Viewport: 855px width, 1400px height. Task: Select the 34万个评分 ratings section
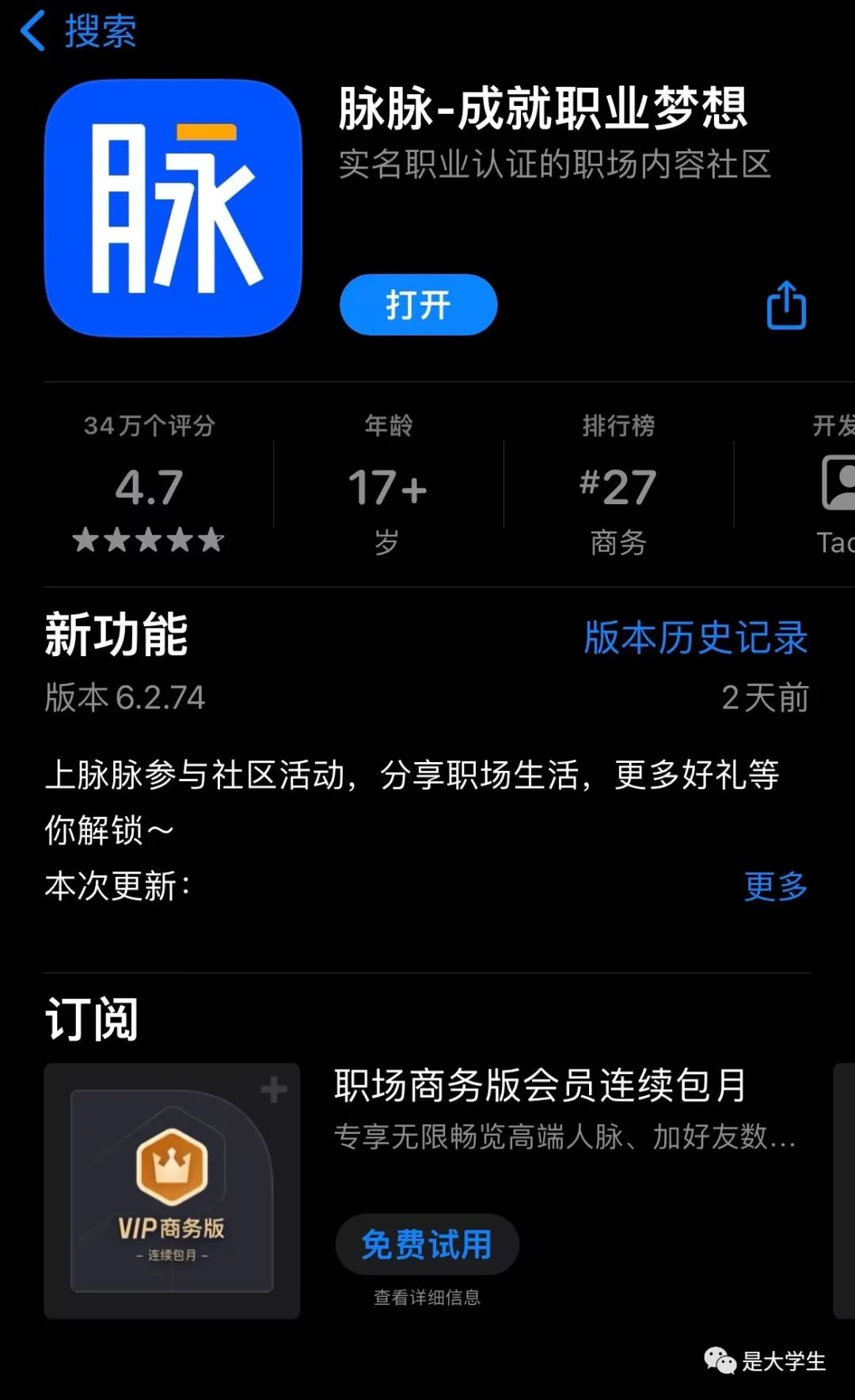147,486
